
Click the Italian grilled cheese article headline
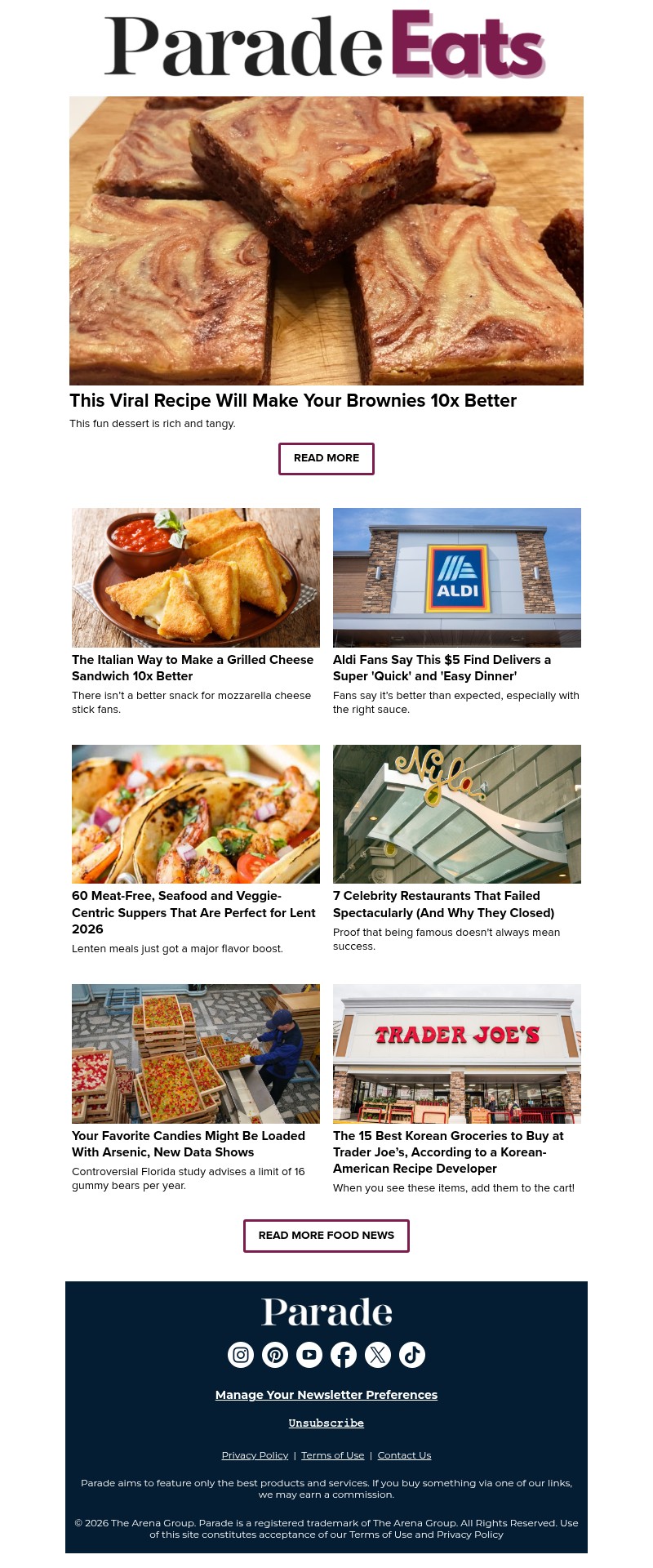coord(193,667)
